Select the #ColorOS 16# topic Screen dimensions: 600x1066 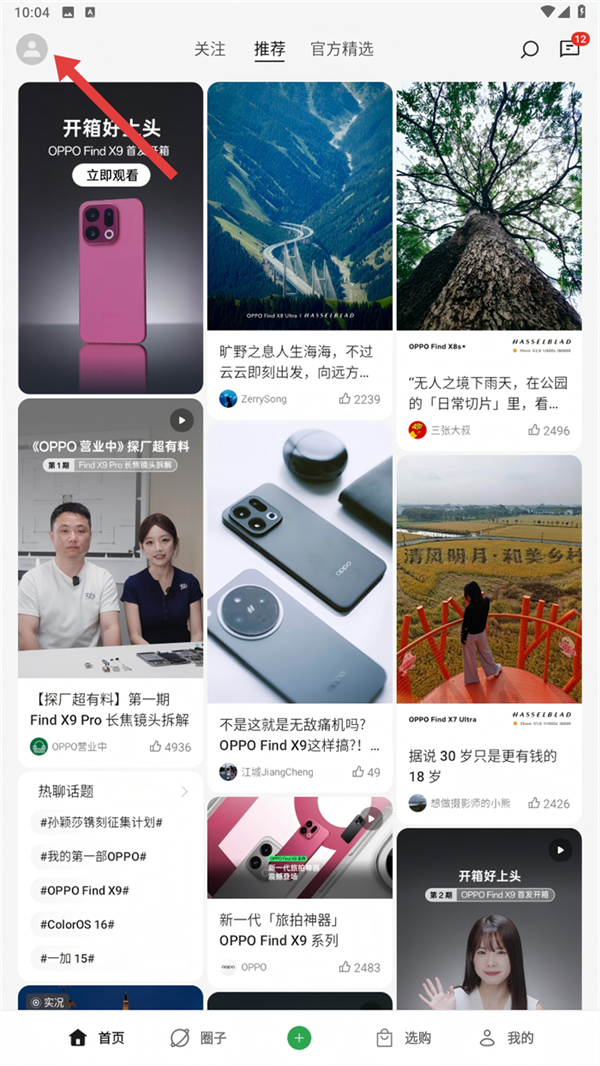(x=77, y=924)
